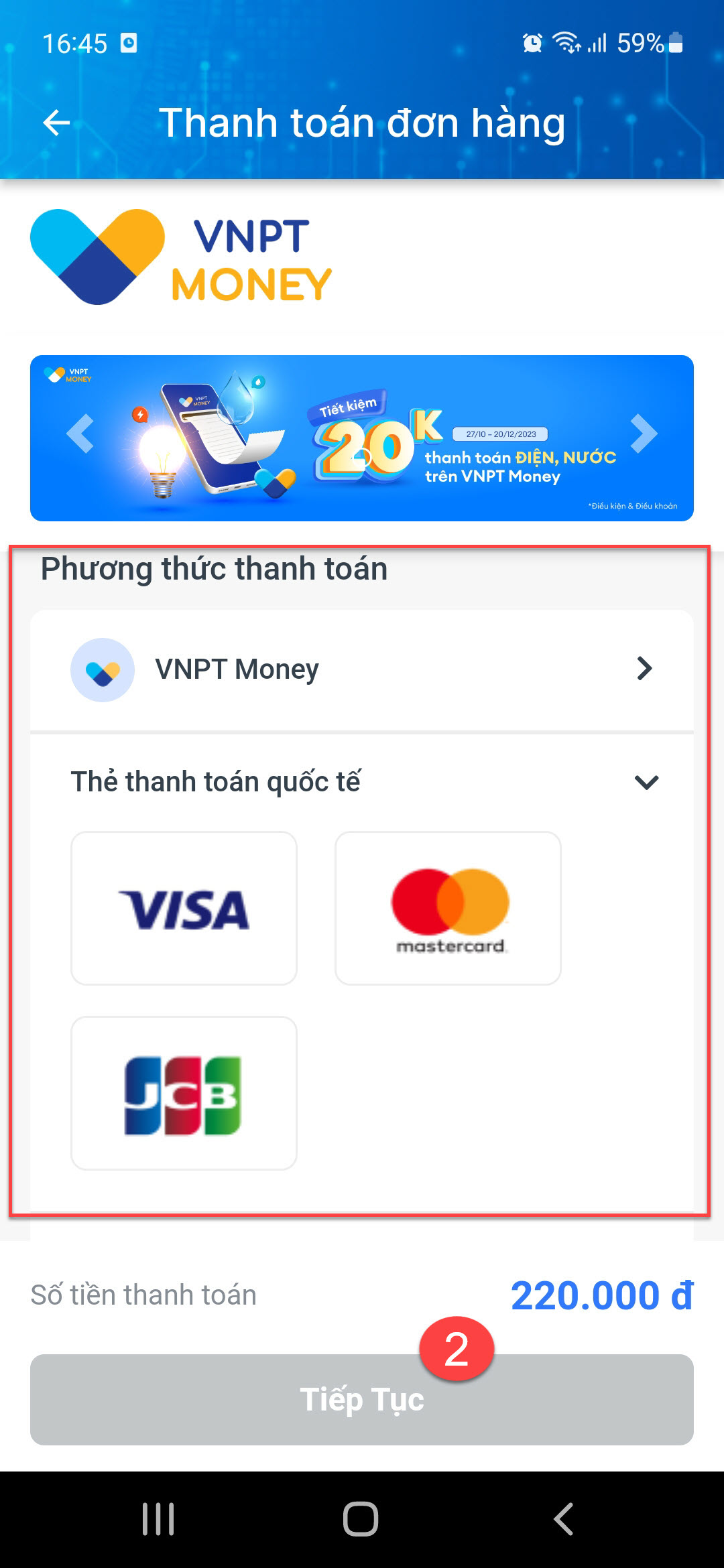Viewport: 724px width, 1568px height.
Task: Collapse Thẻ thanh toán quốc tế section
Action: click(x=646, y=782)
